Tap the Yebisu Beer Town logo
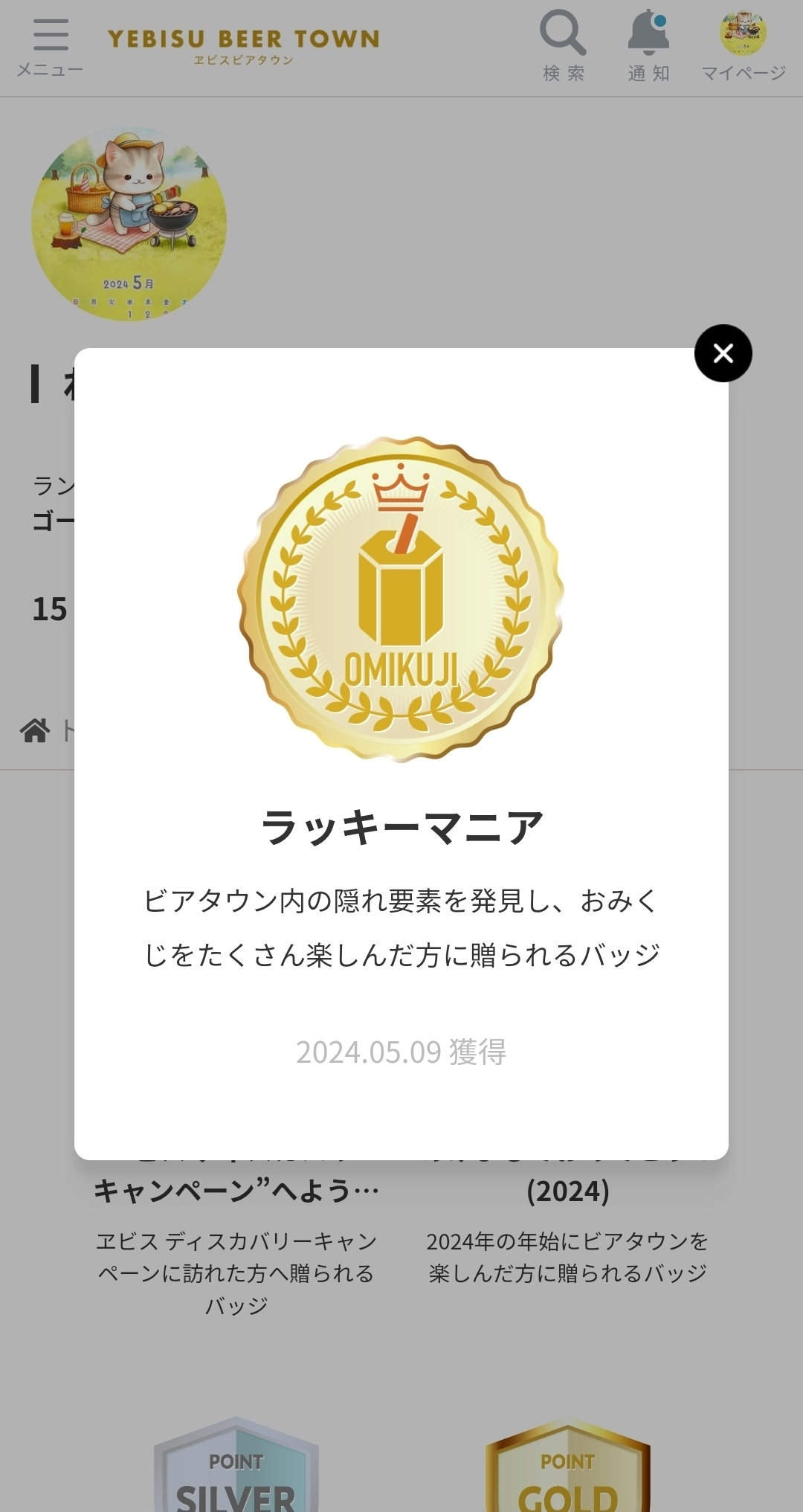Image resolution: width=803 pixels, height=1512 pixels. 244,46
